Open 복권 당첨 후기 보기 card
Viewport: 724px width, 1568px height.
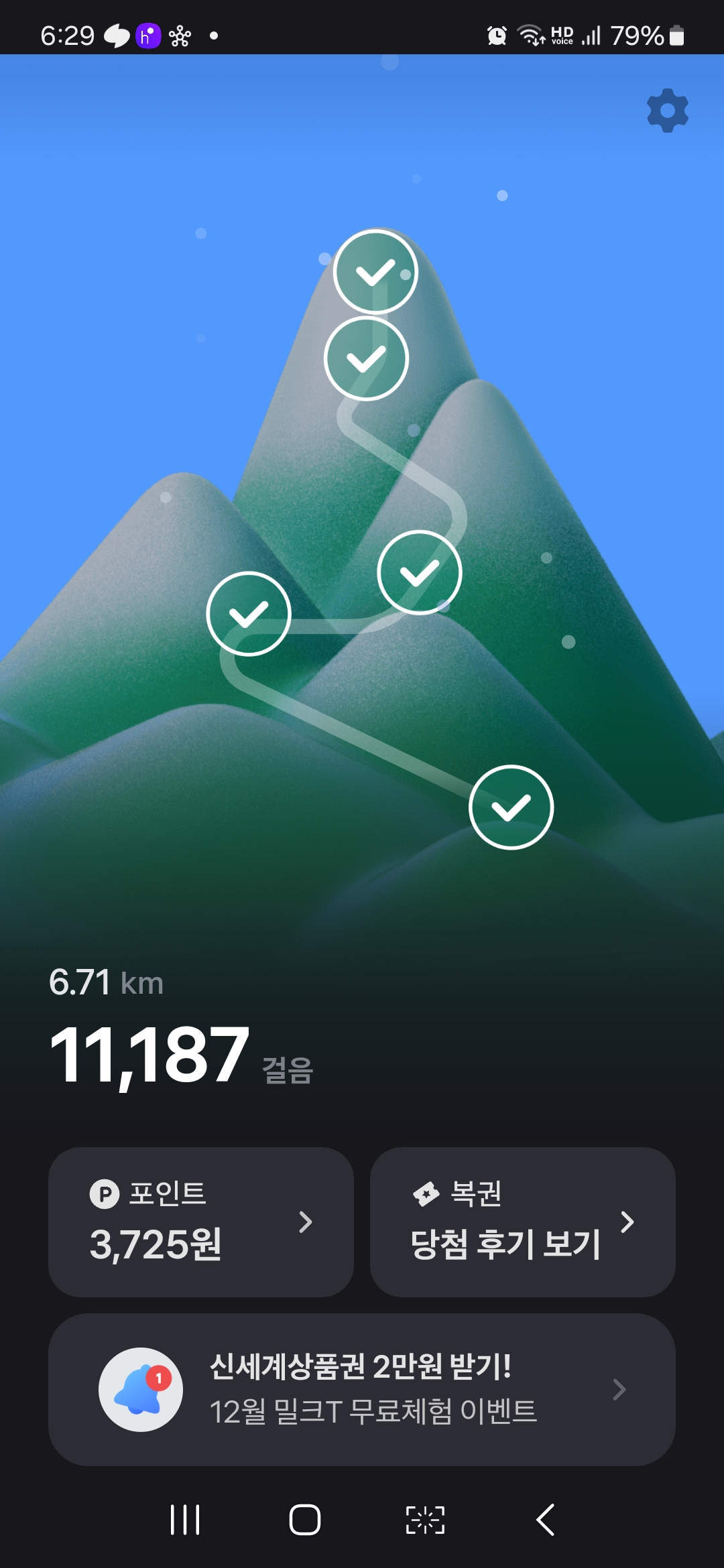pos(522,1222)
